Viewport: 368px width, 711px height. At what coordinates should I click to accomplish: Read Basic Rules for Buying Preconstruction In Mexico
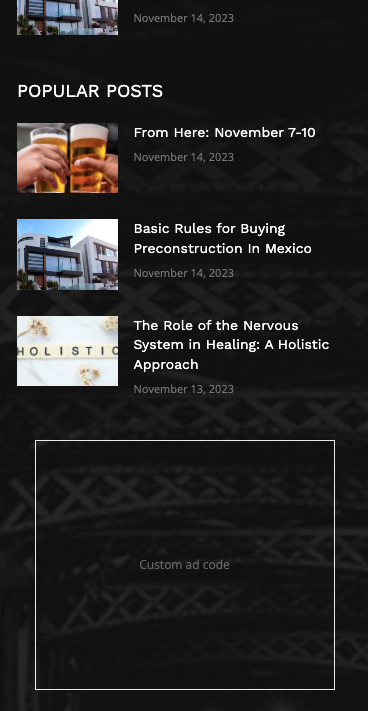pos(223,239)
